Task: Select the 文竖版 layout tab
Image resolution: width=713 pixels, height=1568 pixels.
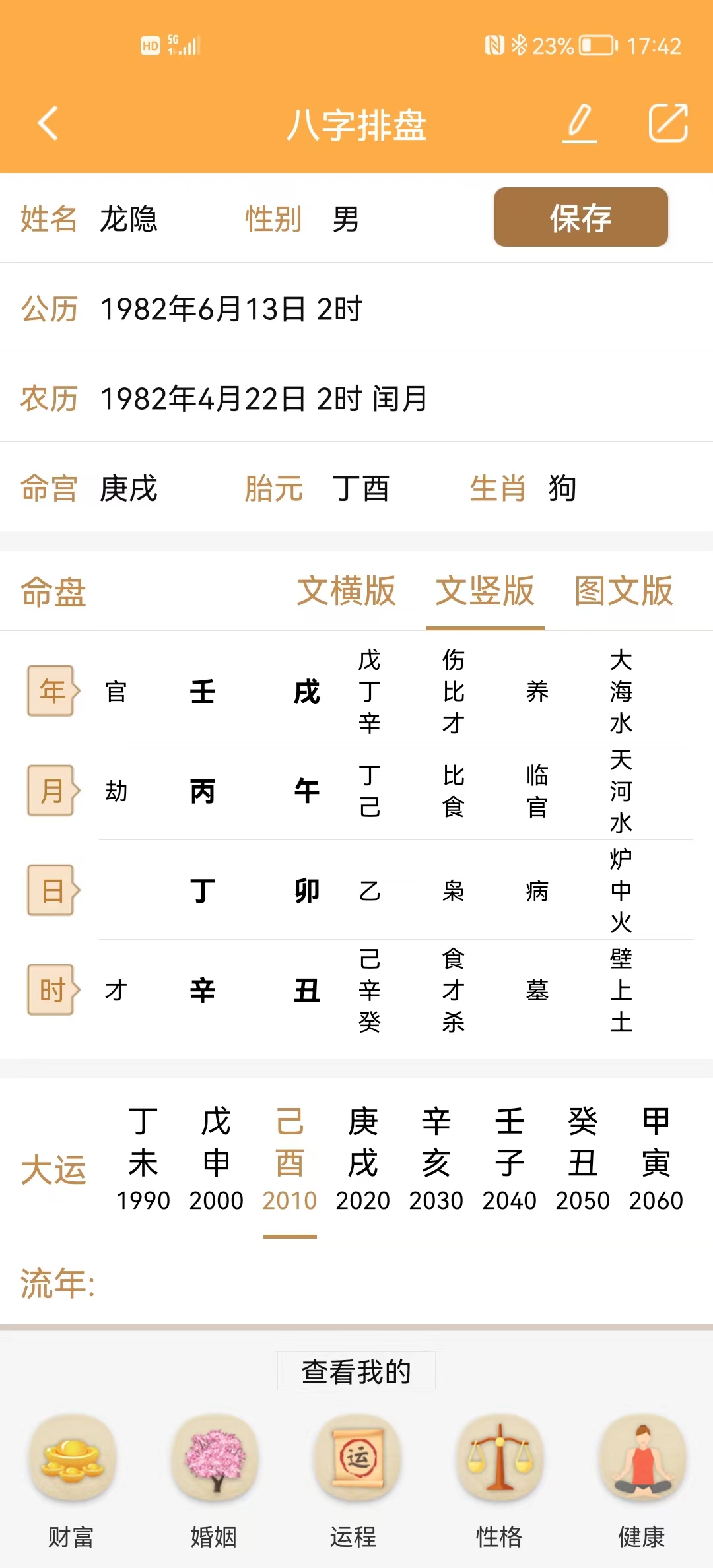Action: (x=485, y=591)
